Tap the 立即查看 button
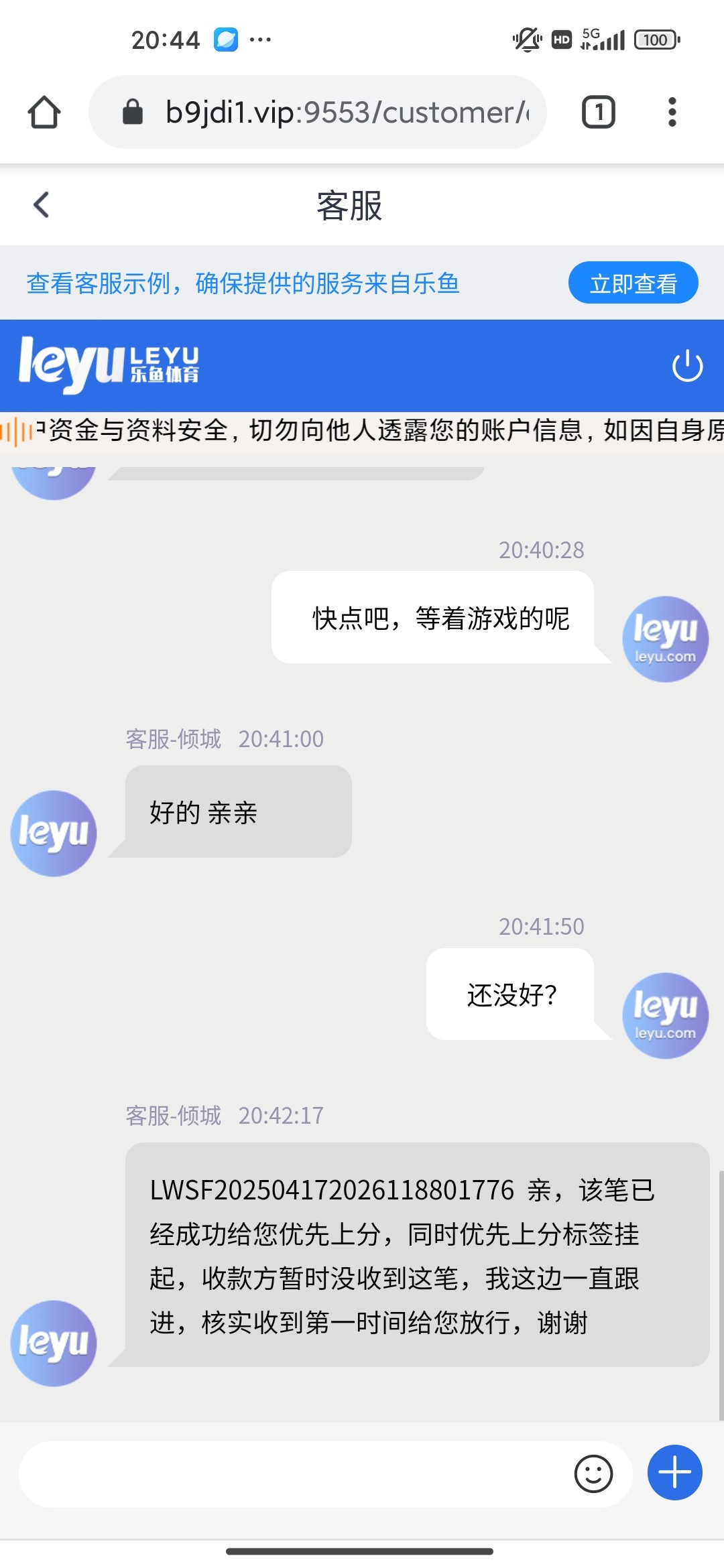 click(633, 283)
